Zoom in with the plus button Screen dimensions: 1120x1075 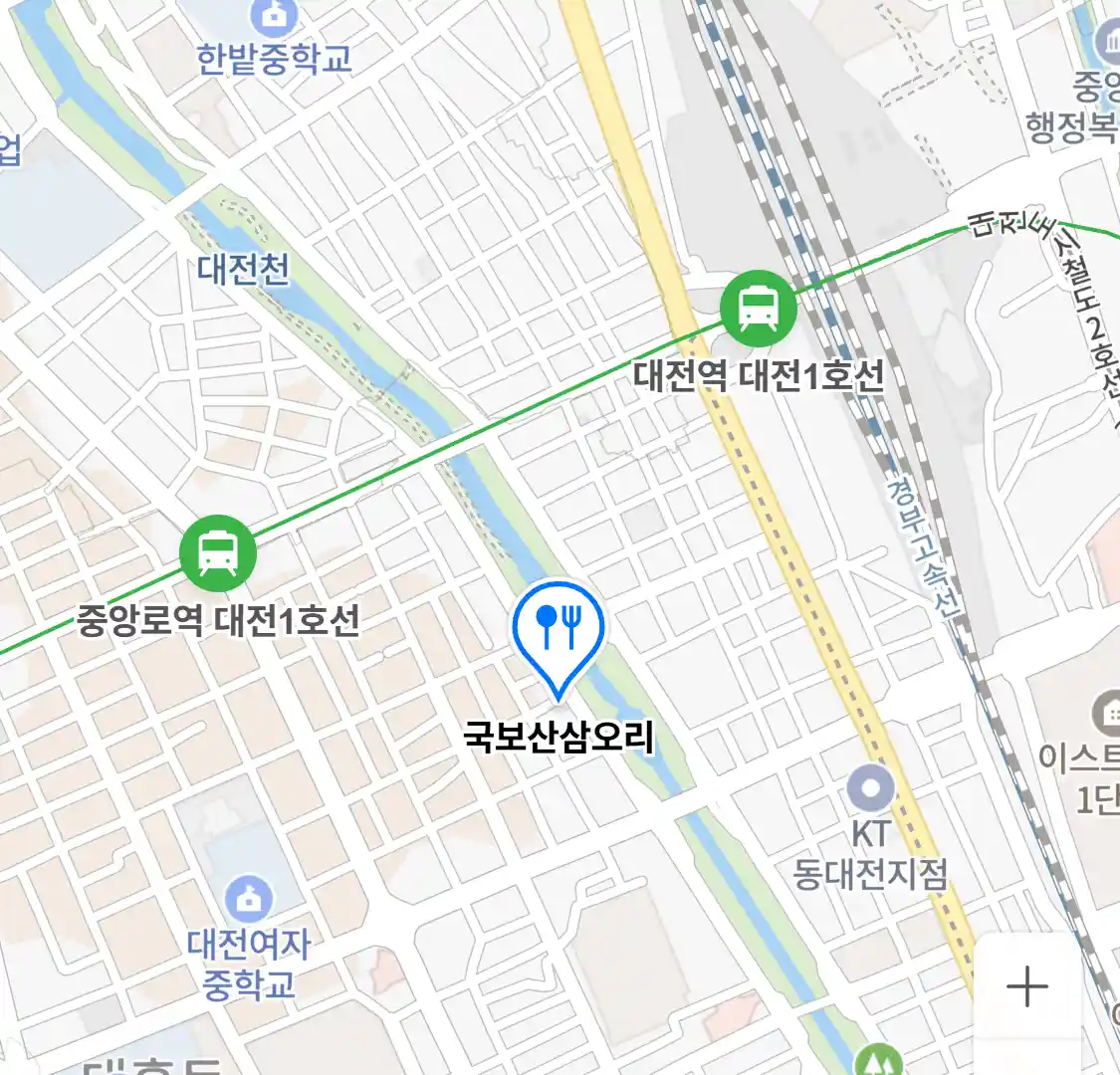(1026, 986)
